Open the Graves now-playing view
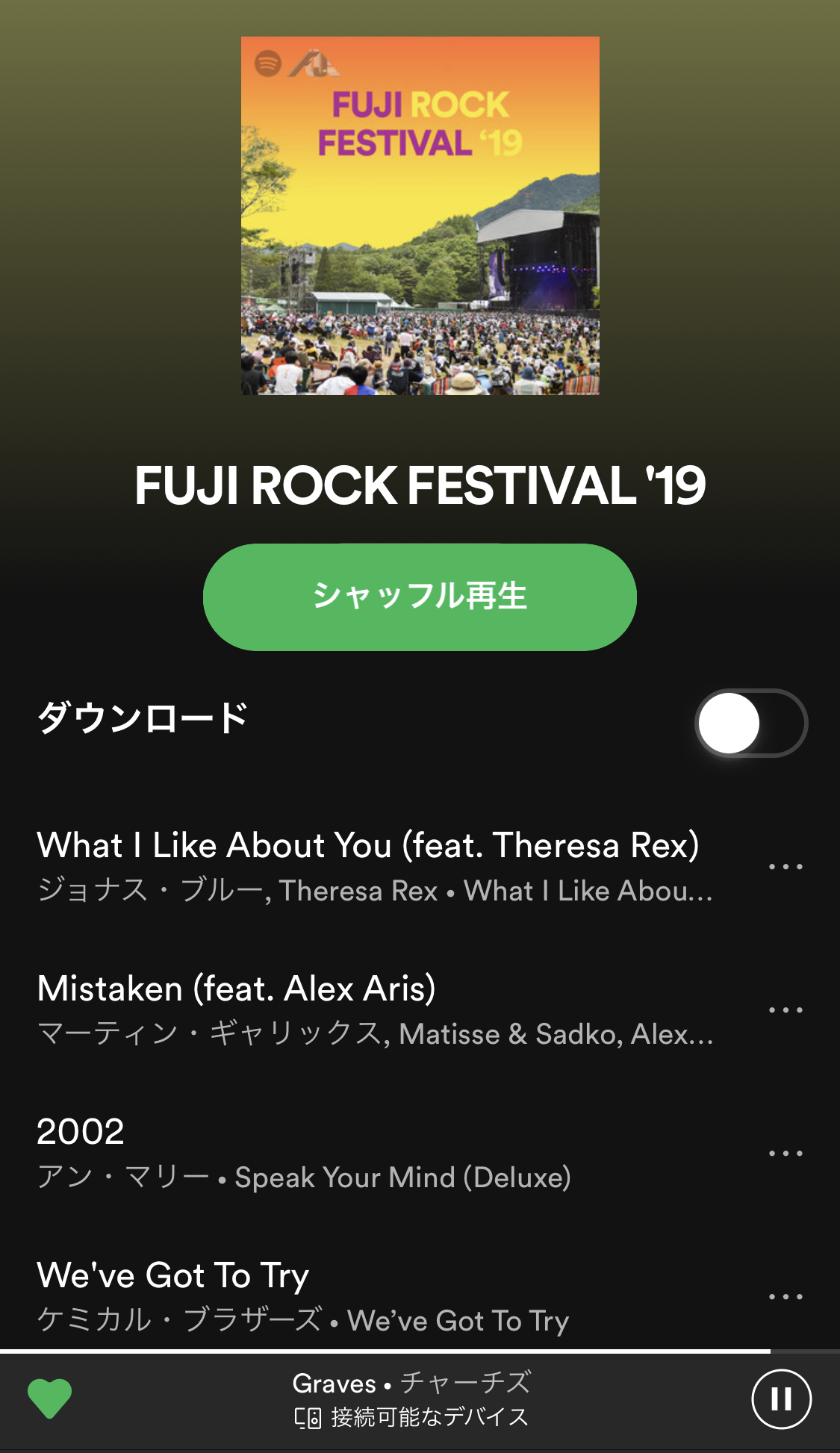Viewport: 840px width, 1453px height. click(x=412, y=1384)
